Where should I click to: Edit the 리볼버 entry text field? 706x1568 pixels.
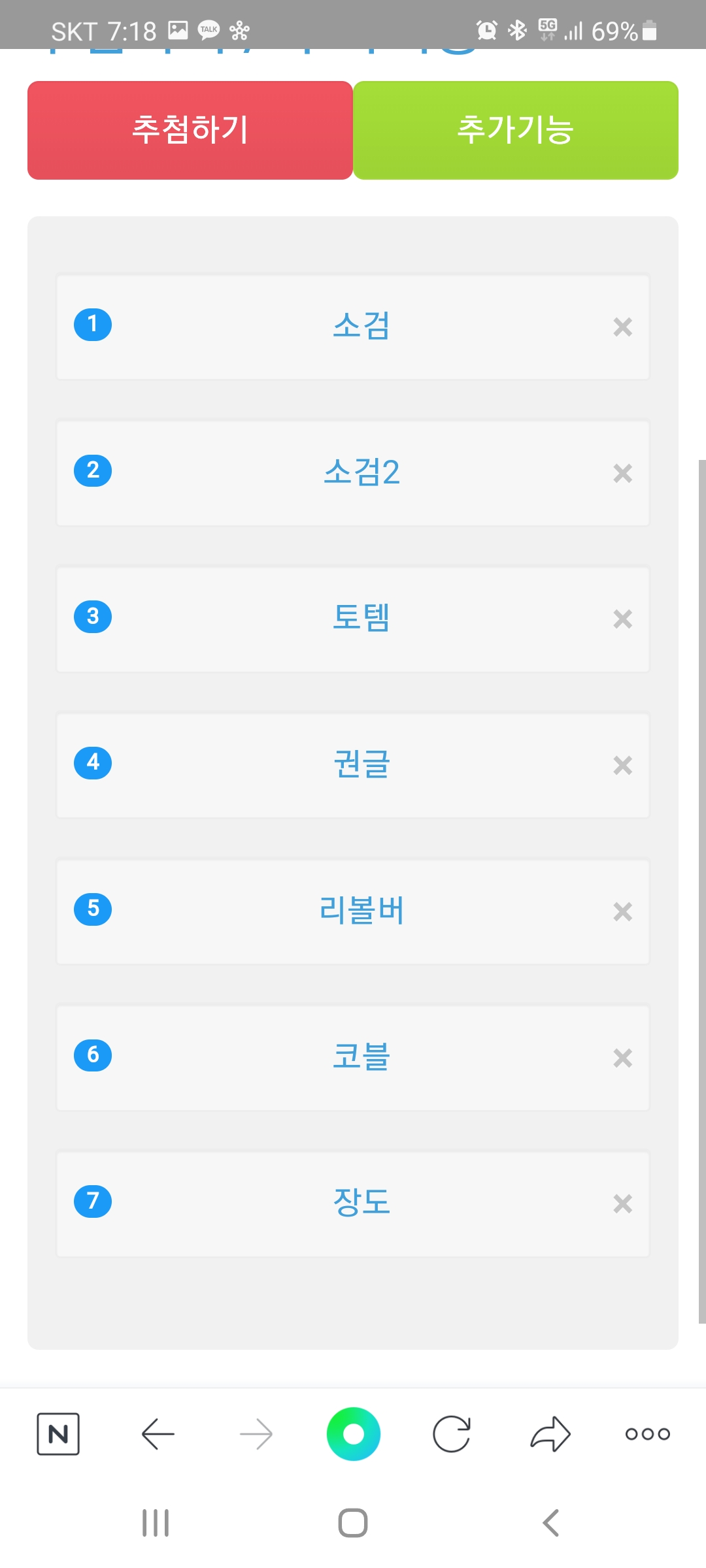tap(361, 910)
